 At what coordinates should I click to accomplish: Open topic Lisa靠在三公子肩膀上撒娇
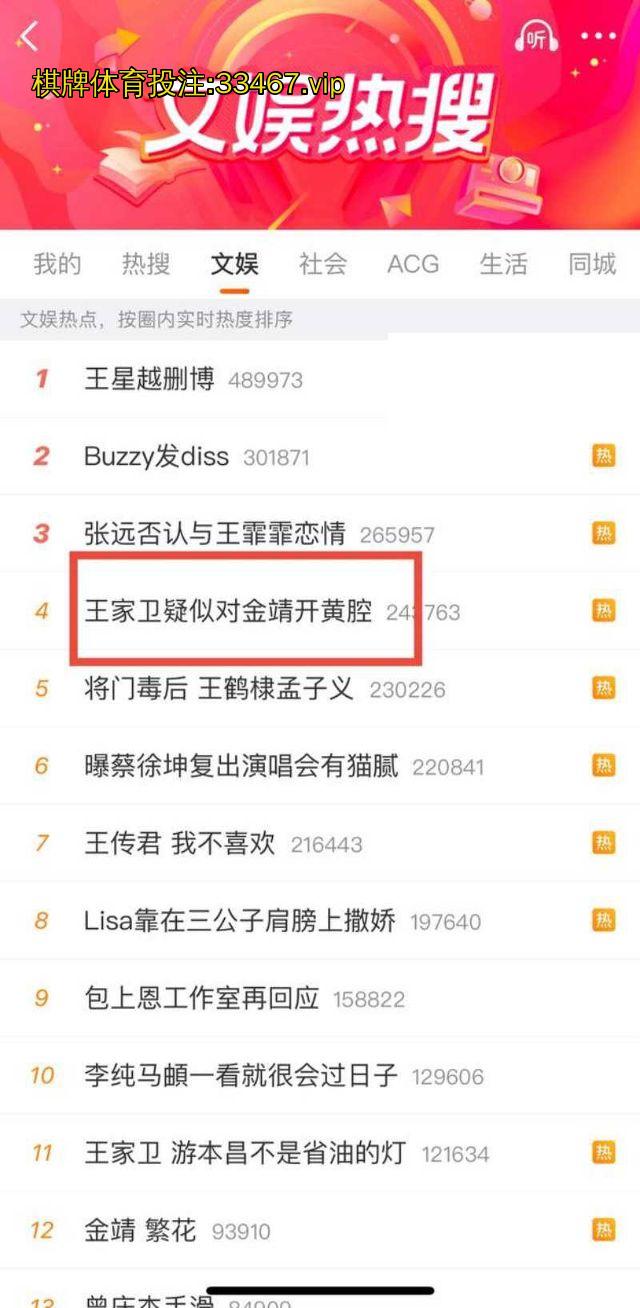pos(240,920)
